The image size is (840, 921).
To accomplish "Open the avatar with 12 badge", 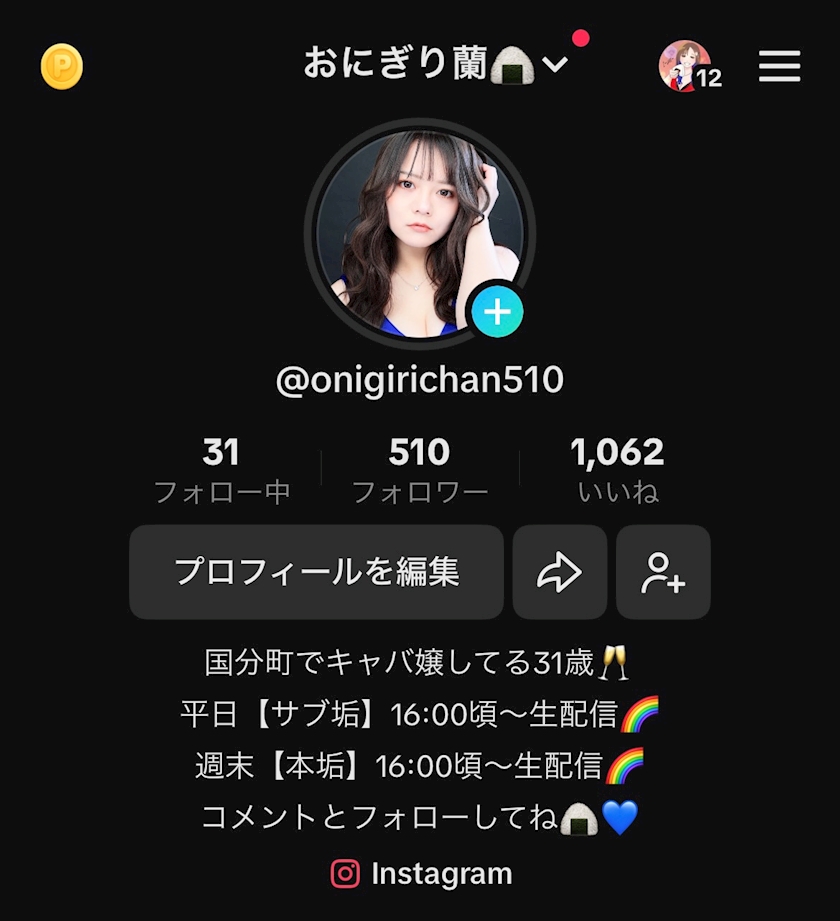I will click(686, 67).
